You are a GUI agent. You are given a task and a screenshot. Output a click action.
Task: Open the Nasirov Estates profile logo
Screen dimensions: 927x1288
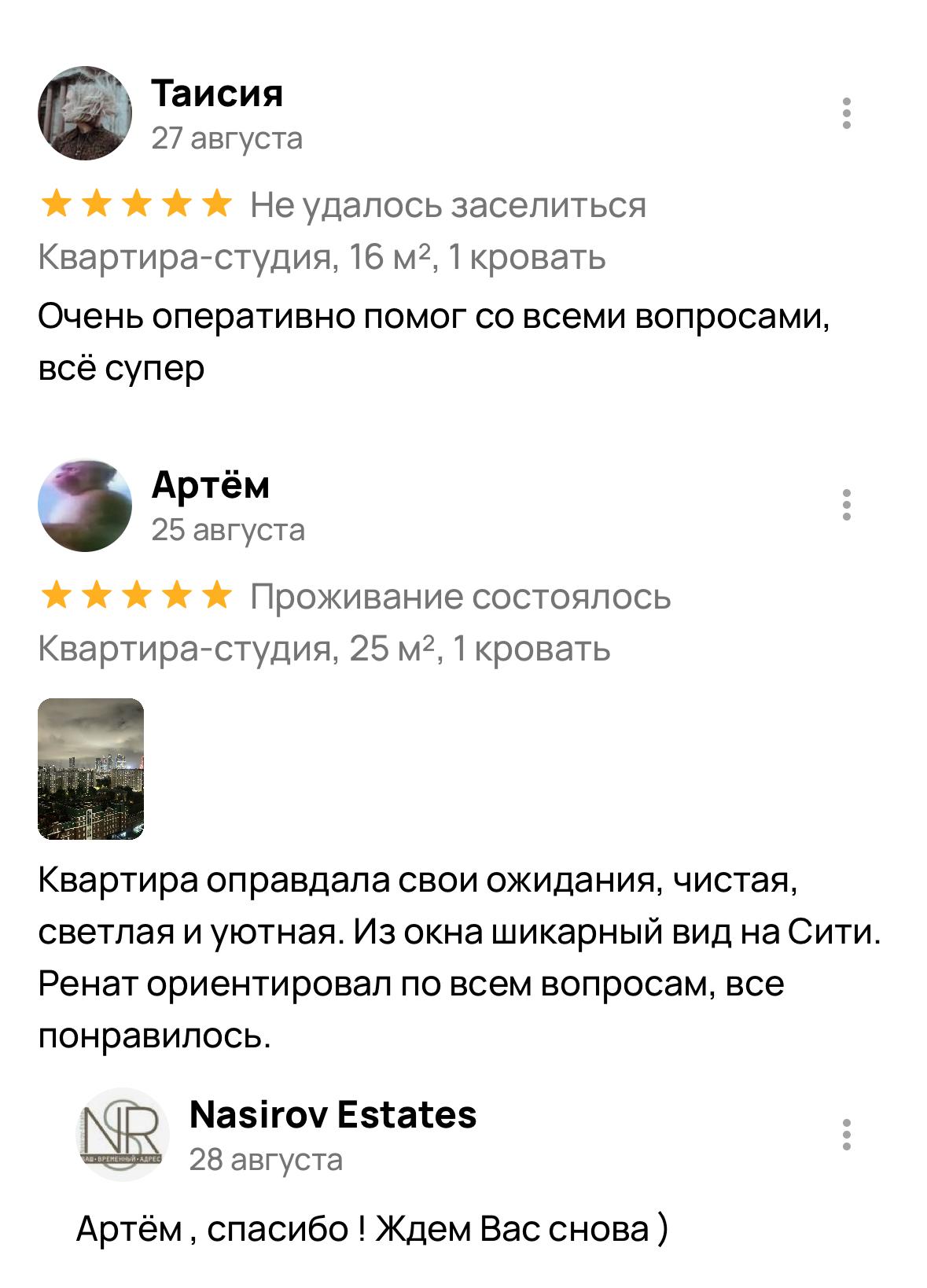pyautogui.click(x=123, y=1135)
